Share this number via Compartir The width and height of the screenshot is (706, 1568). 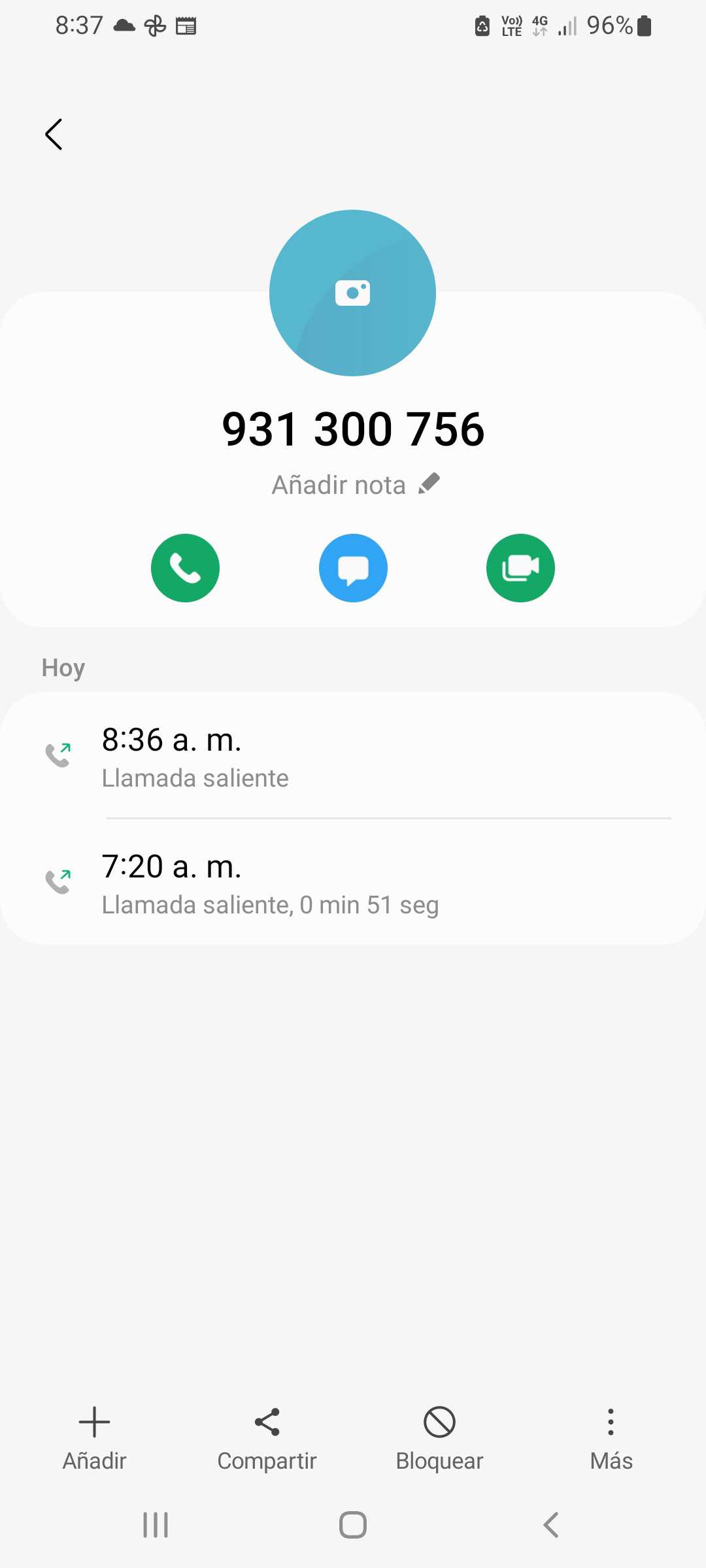tap(267, 1439)
